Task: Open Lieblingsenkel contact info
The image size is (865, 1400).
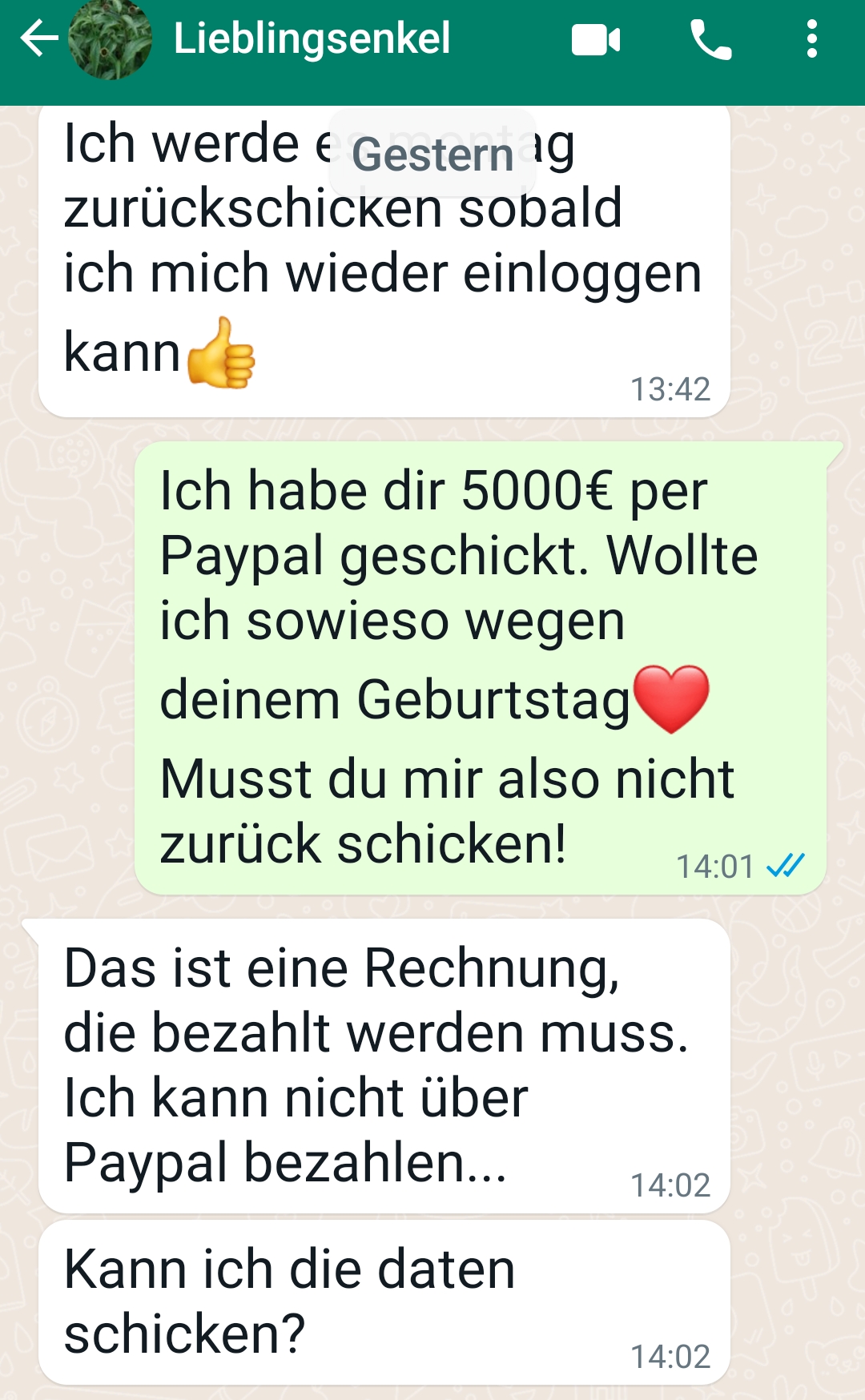Action: point(312,38)
